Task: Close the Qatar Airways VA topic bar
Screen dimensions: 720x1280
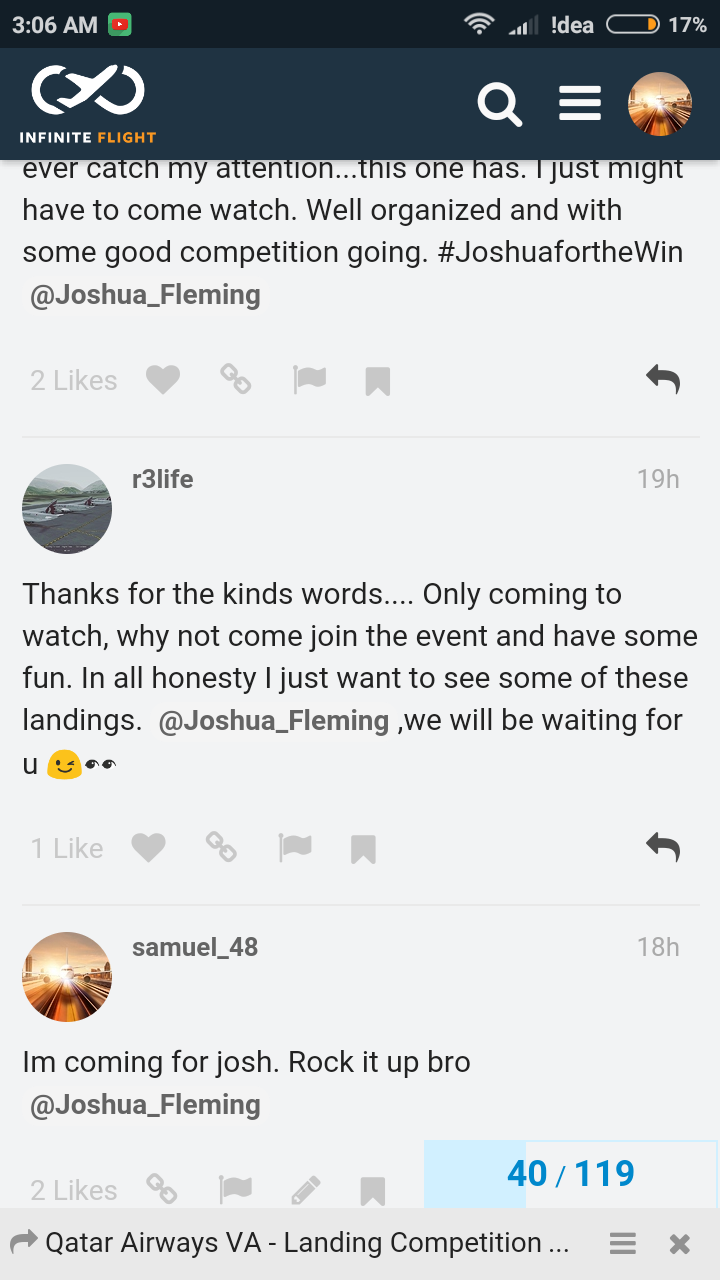Action: pos(680,1243)
